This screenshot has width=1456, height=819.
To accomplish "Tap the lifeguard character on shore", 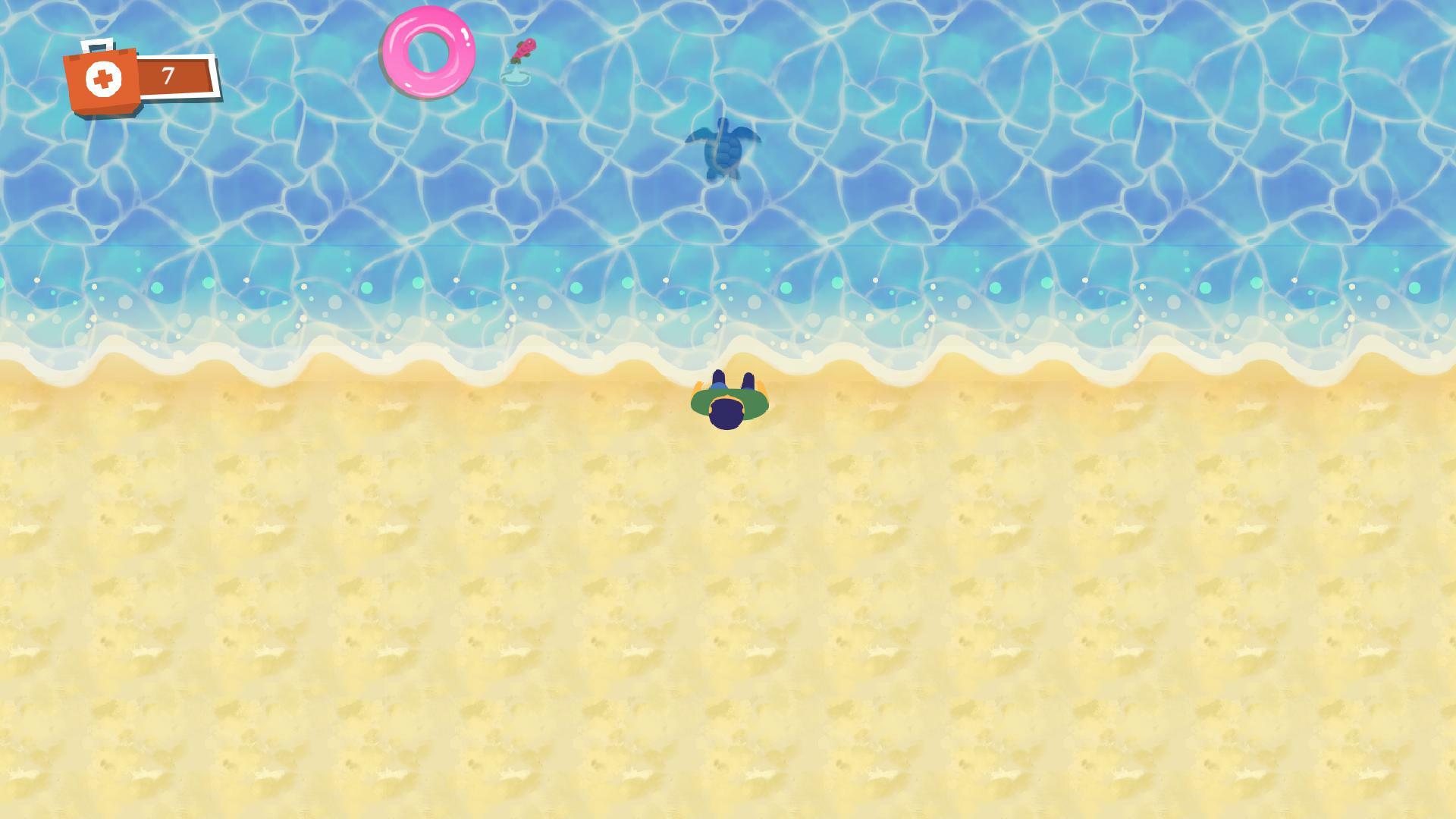I will pos(728,401).
